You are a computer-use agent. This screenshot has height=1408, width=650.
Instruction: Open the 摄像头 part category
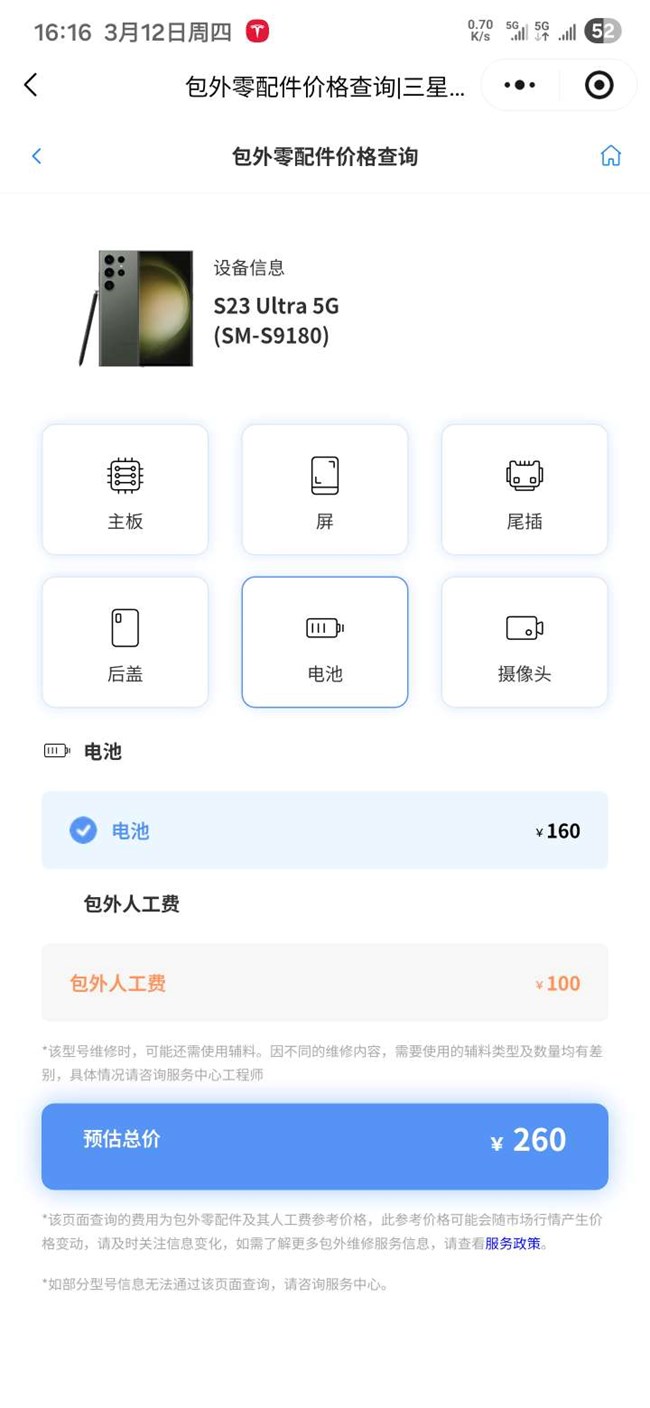click(524, 642)
